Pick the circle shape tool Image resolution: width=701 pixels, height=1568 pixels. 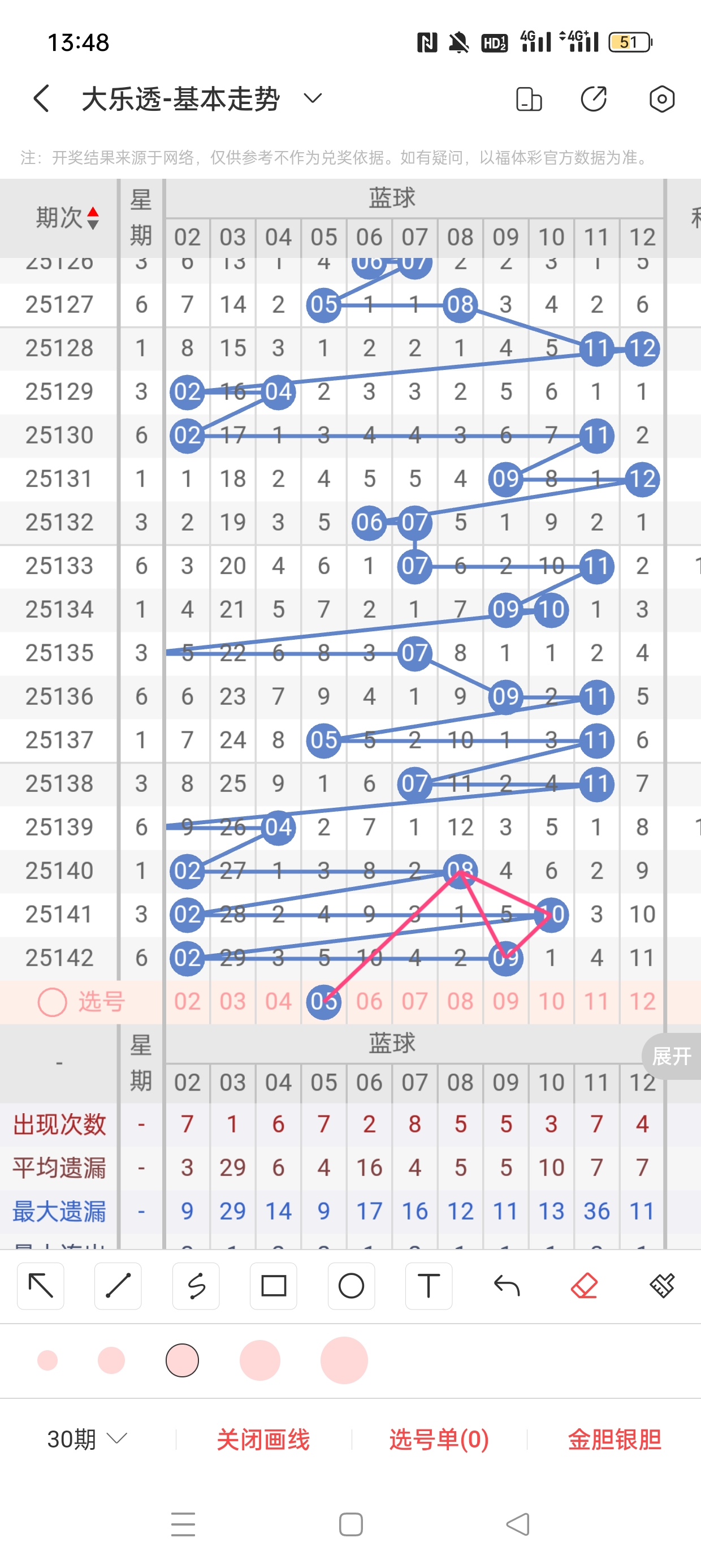point(351,1286)
